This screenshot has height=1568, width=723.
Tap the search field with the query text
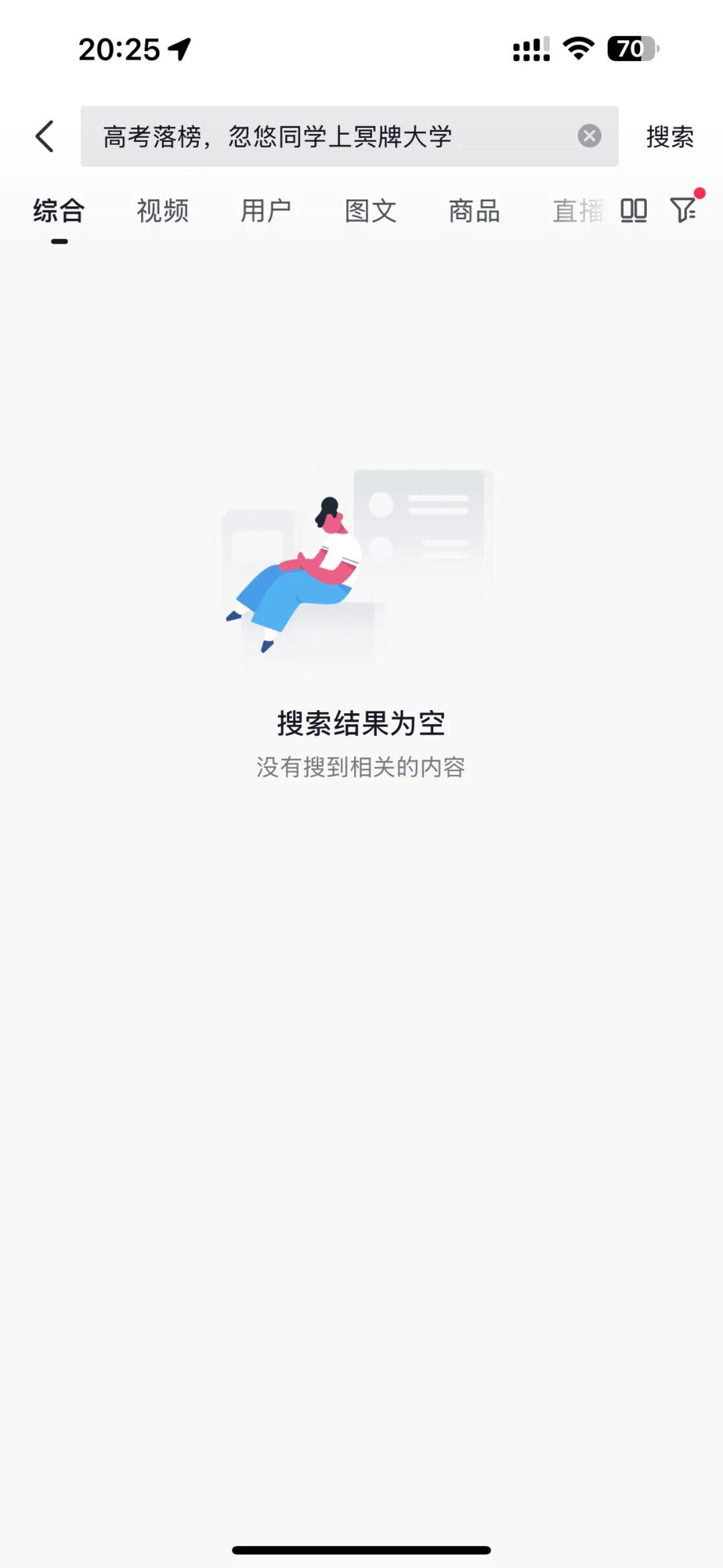(x=321, y=137)
